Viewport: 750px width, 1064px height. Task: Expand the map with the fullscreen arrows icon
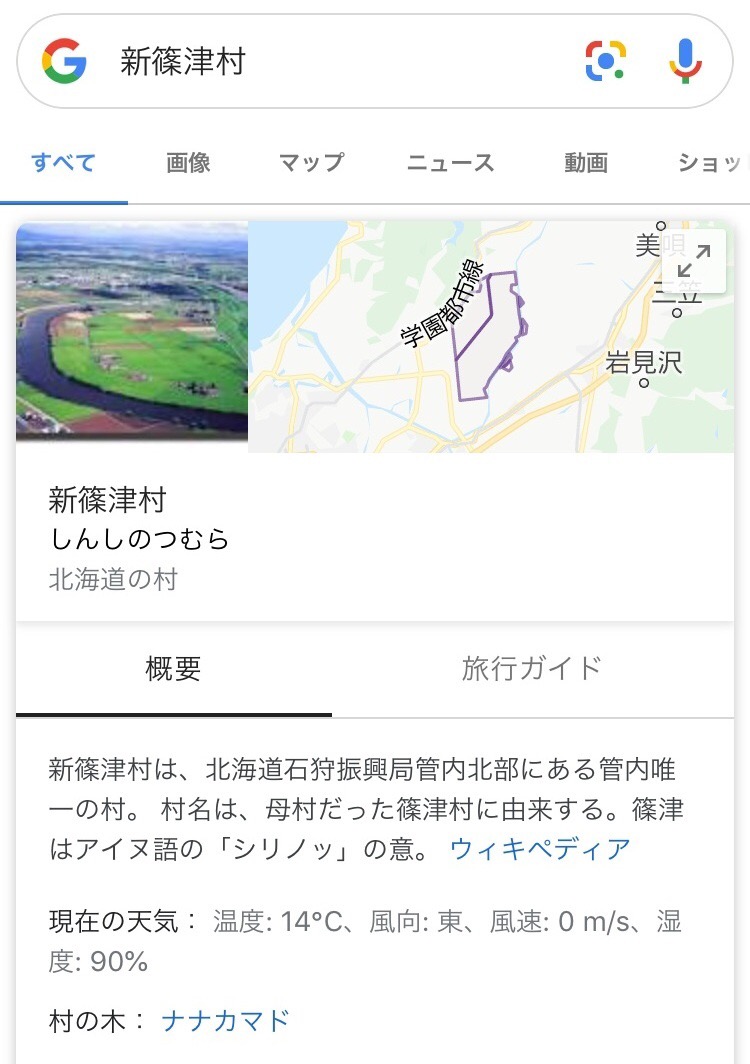pos(693,262)
